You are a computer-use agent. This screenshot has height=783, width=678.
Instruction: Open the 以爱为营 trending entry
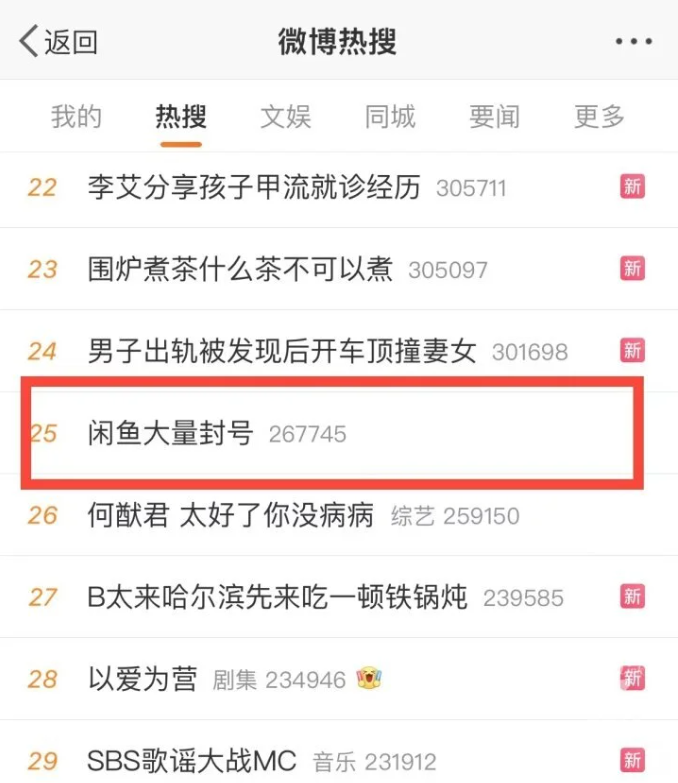(x=143, y=679)
